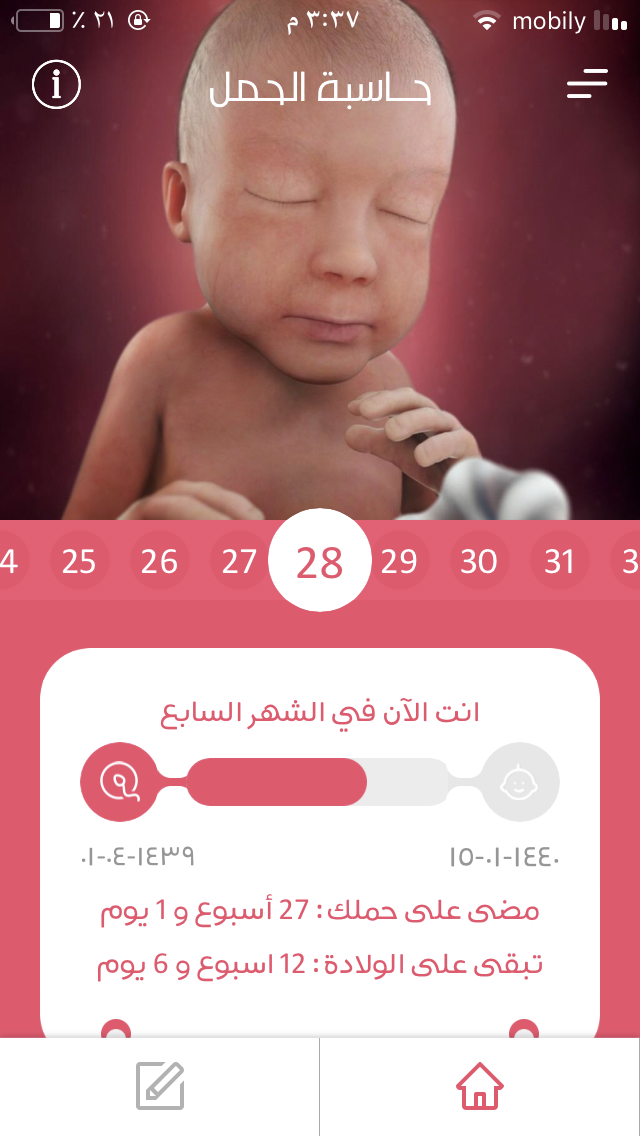Open the edit note tab

click(x=160, y=1086)
